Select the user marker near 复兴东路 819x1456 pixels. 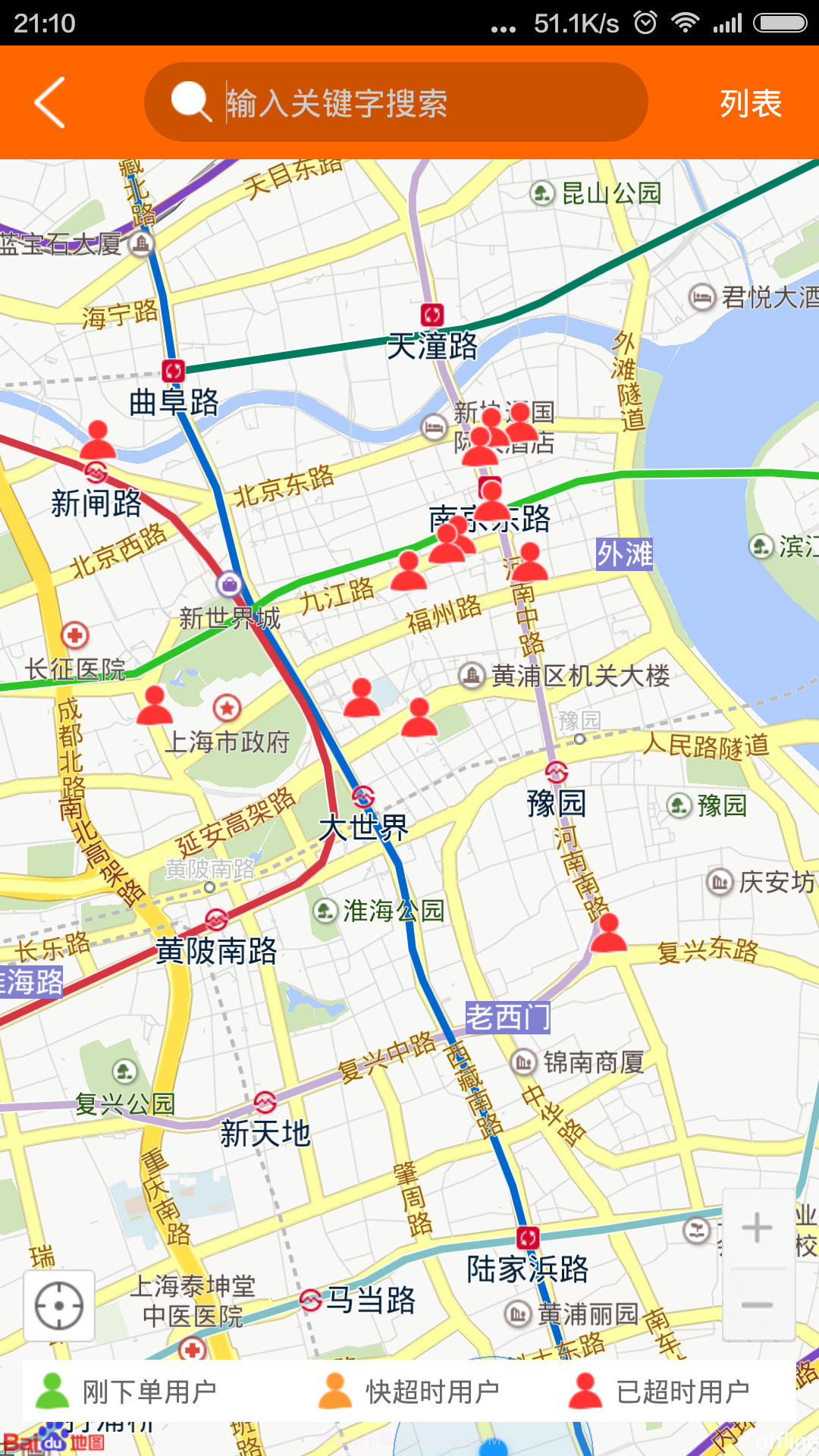pyautogui.click(x=608, y=933)
